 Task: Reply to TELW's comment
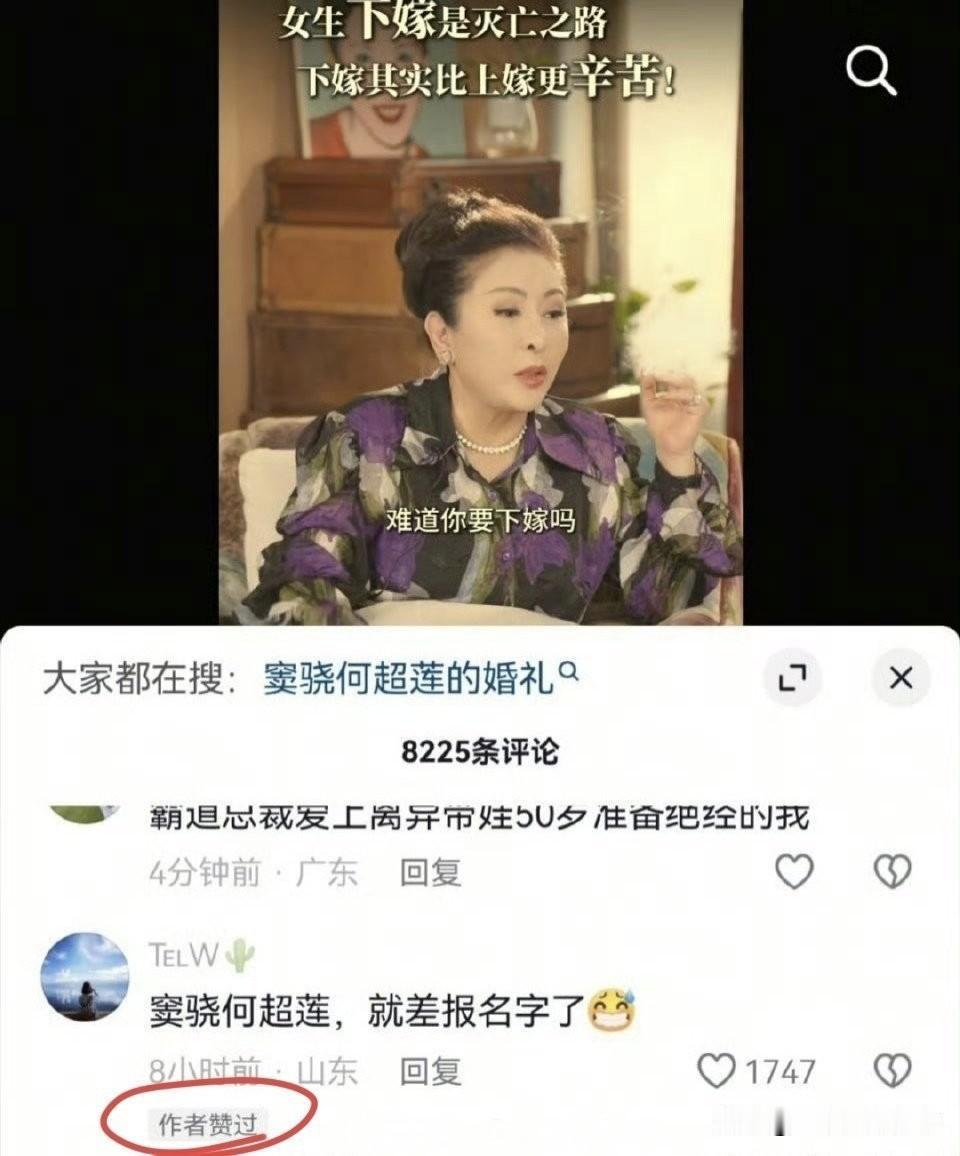pos(430,1071)
